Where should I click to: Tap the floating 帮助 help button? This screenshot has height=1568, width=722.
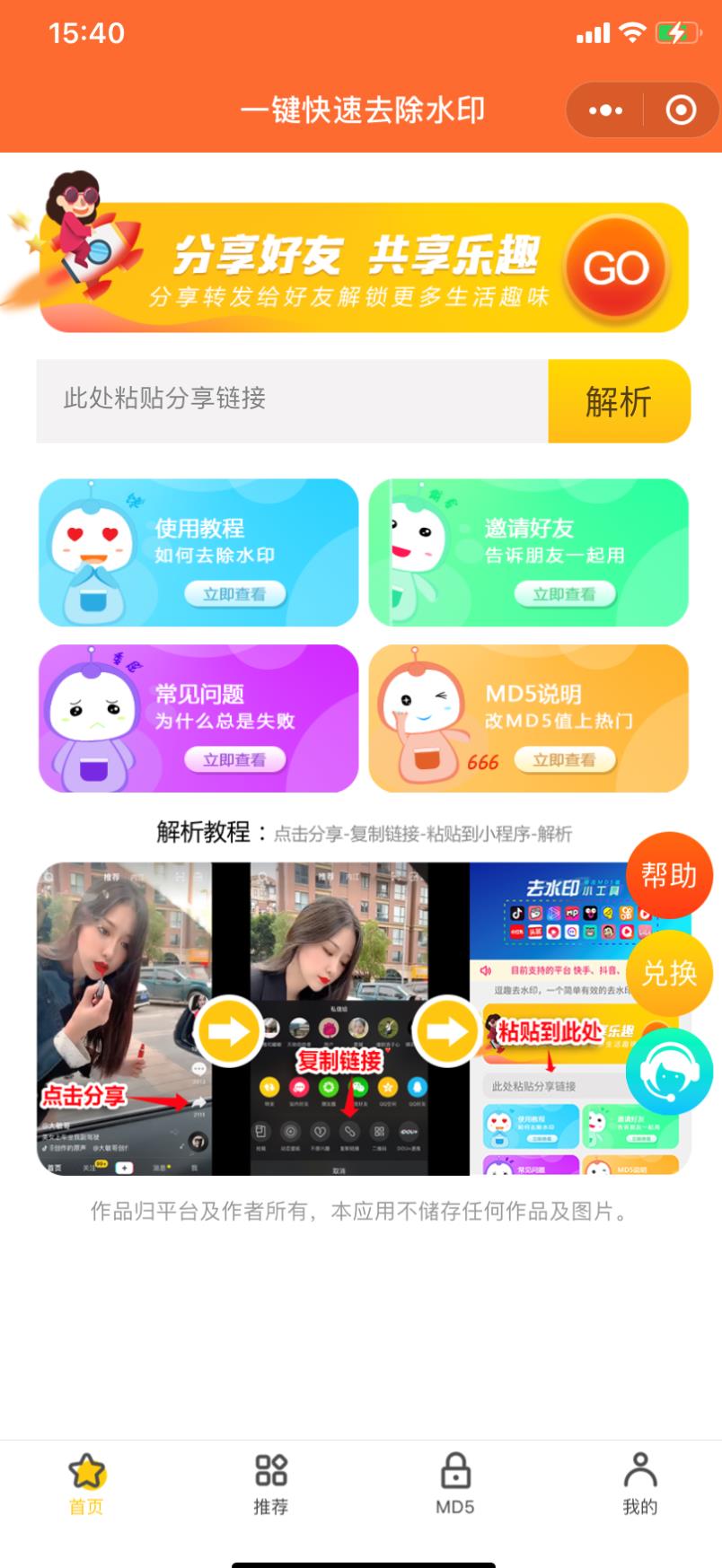(669, 875)
